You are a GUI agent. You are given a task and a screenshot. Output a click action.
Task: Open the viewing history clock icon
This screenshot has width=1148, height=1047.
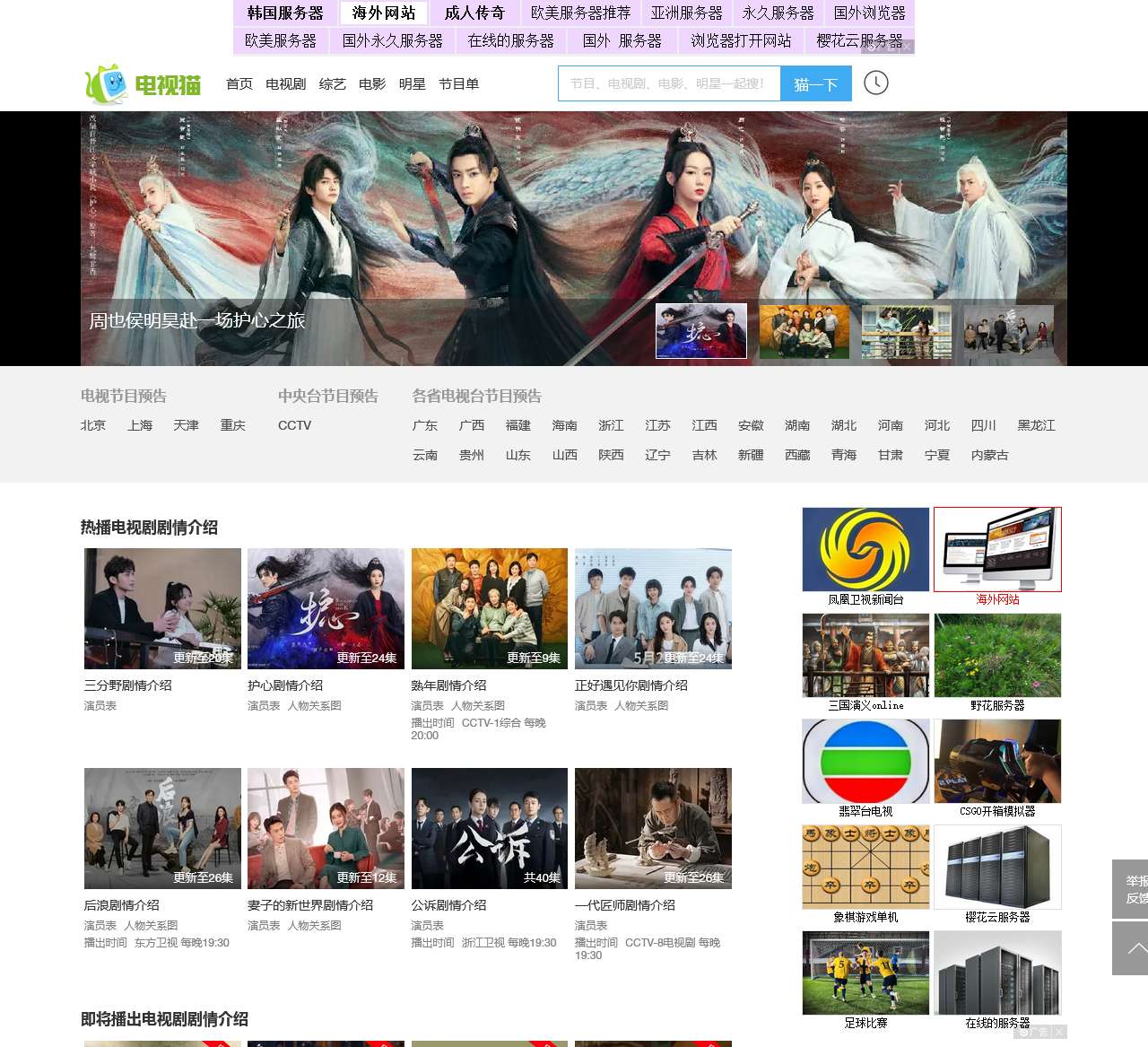tap(875, 83)
